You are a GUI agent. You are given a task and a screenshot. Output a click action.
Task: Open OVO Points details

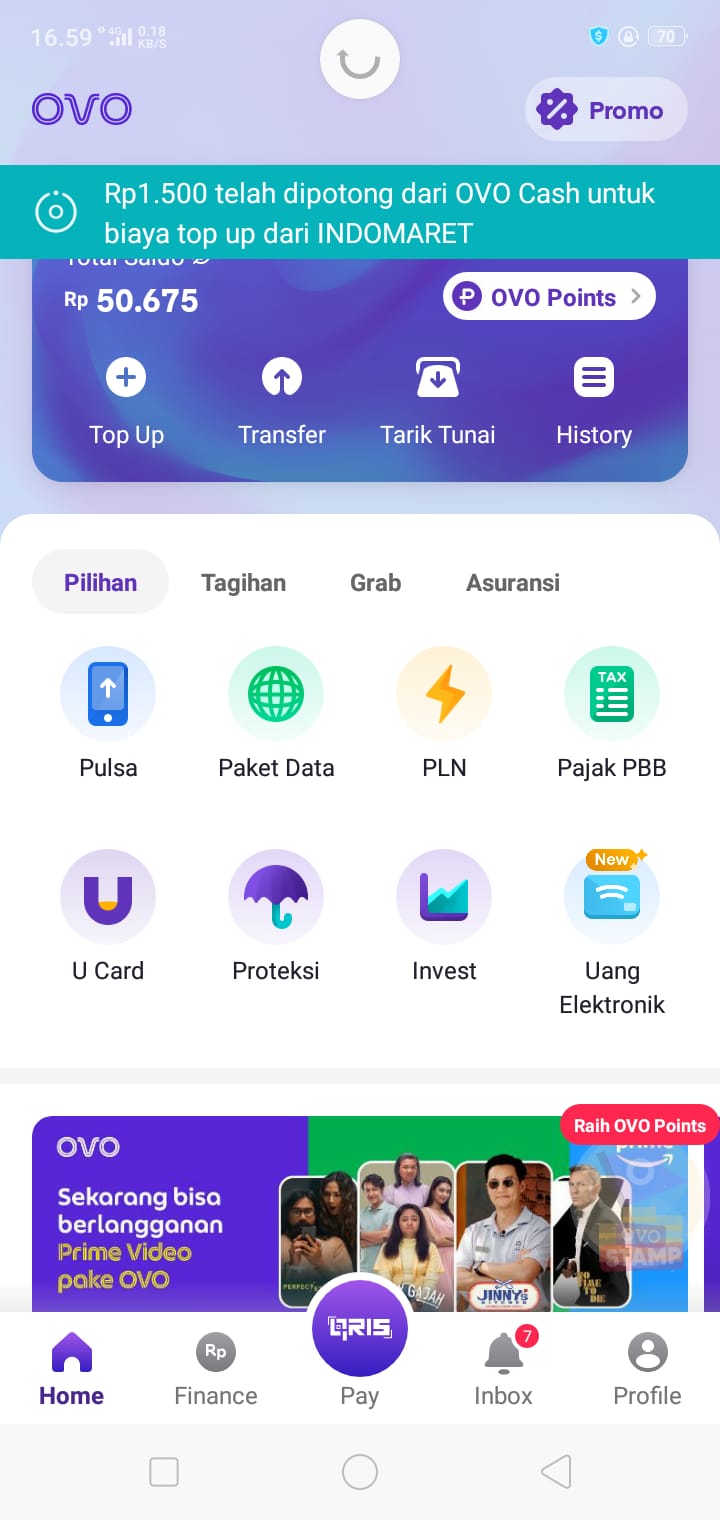[549, 297]
